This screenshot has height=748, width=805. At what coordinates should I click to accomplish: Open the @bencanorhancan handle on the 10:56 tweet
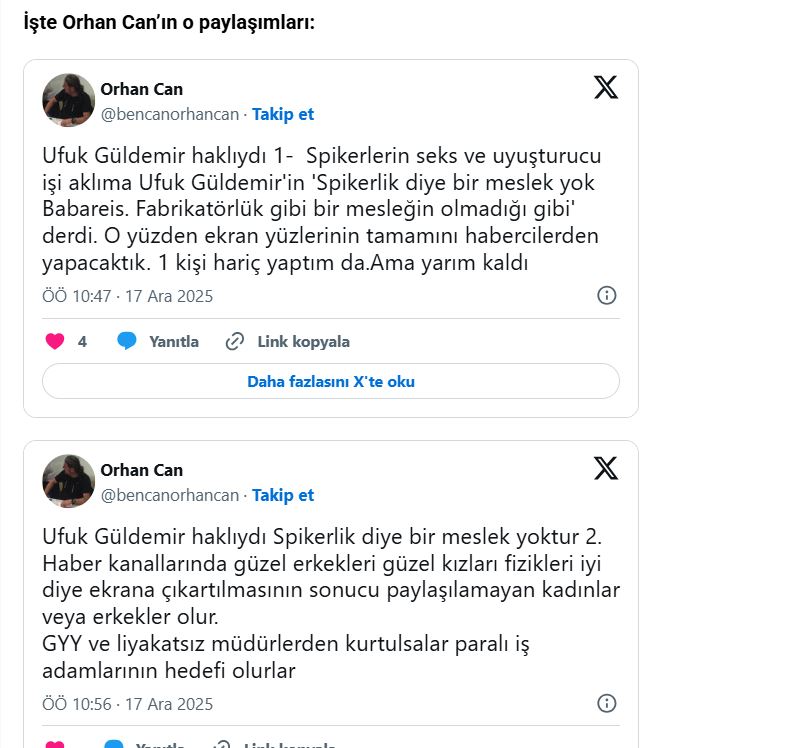coord(170,495)
